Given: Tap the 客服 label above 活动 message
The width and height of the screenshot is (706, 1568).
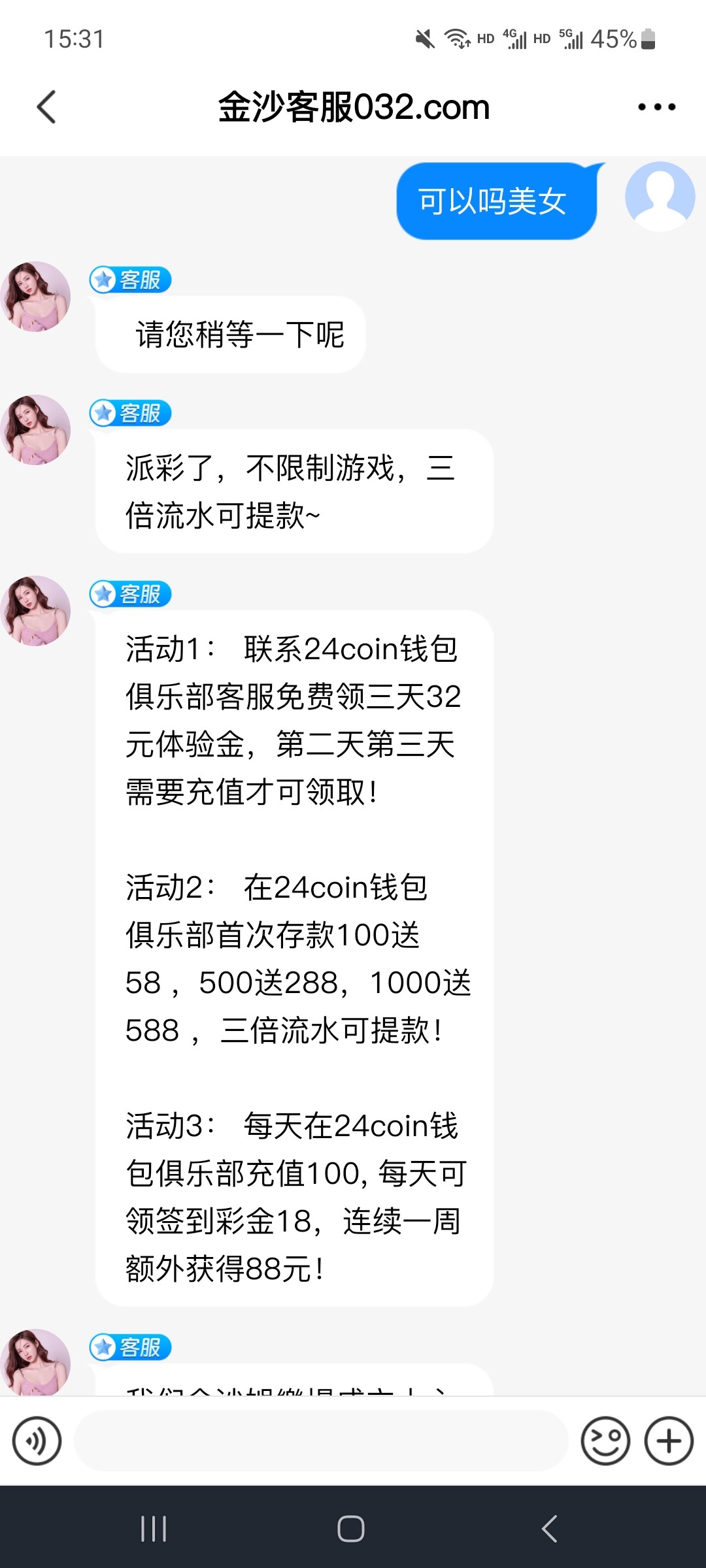Looking at the screenshot, I should click(x=130, y=595).
